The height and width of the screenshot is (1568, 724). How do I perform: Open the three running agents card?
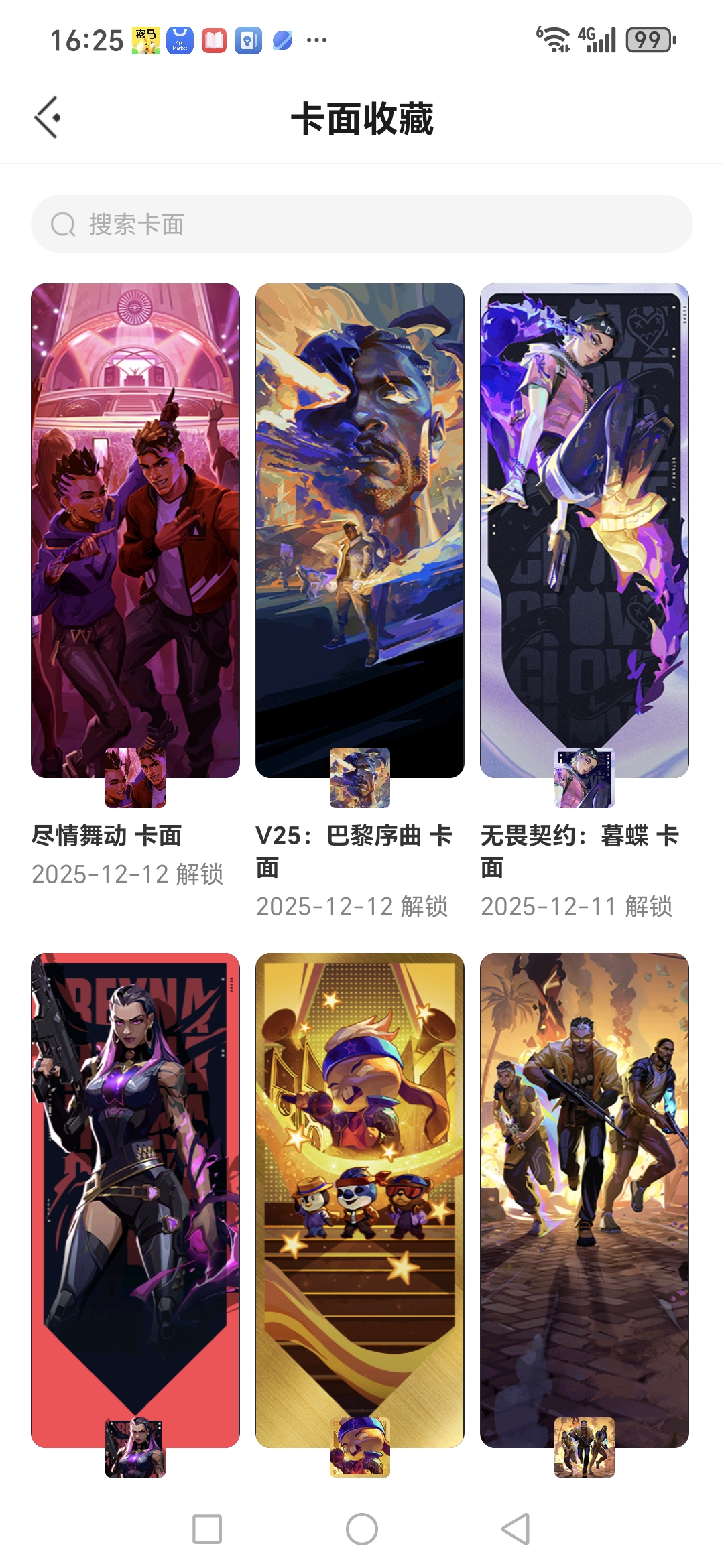click(x=585, y=1199)
